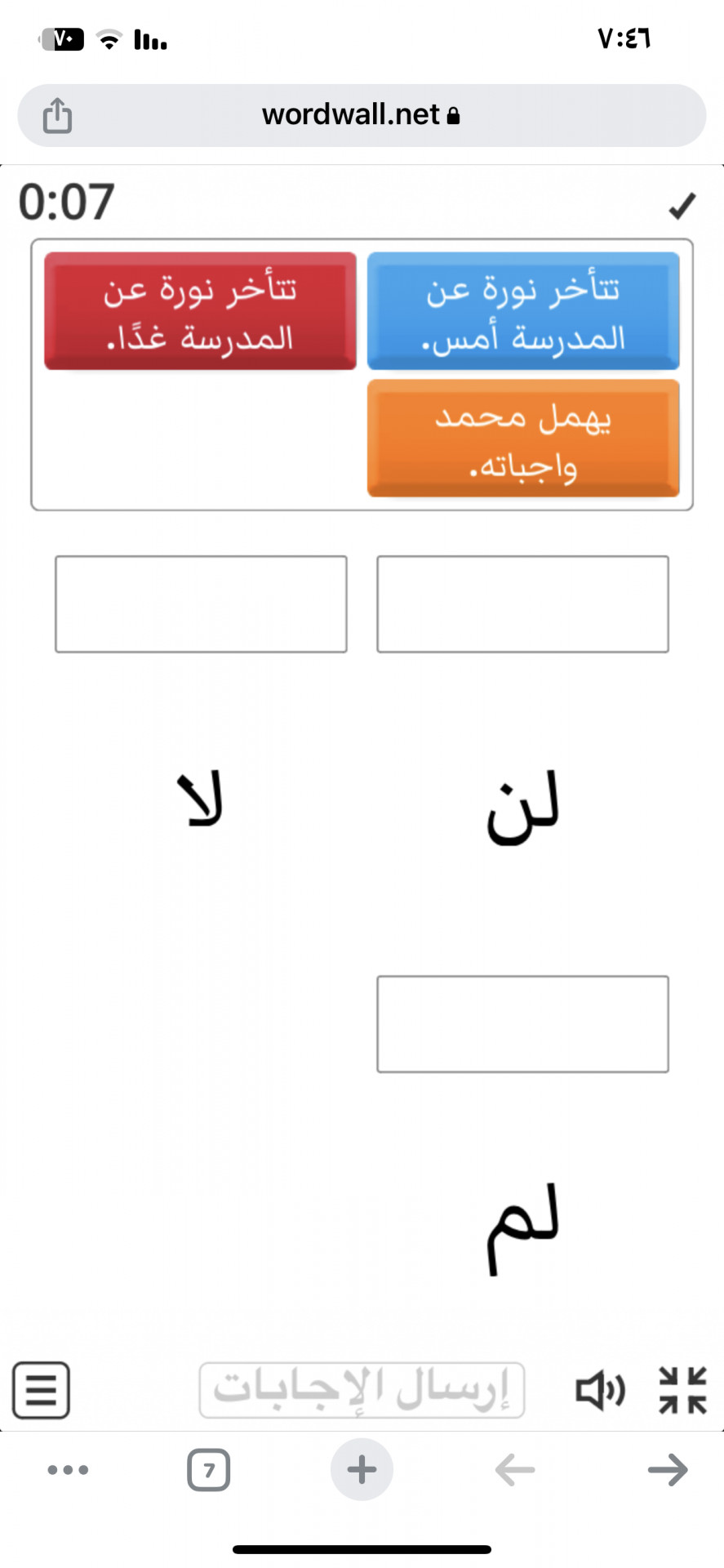724x1568 pixels.
Task: Open the wordwall.net address bar
Action: coord(362,115)
